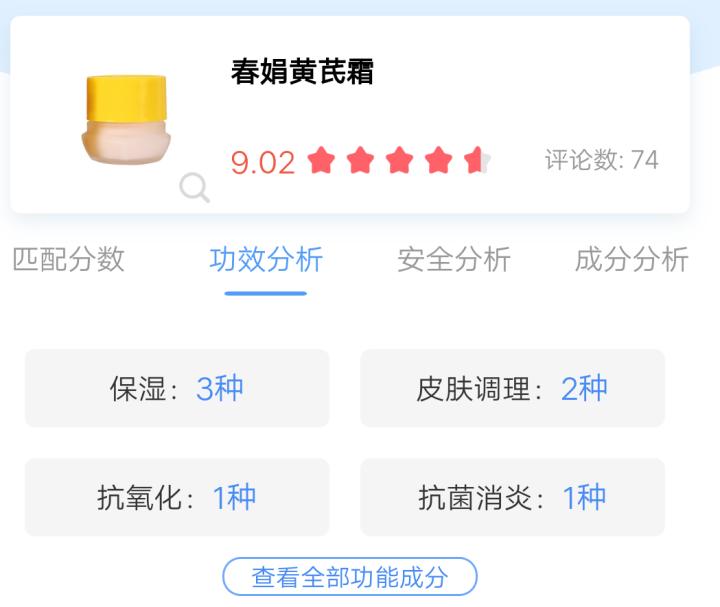Open 抗氧化 1种 ingredient details
This screenshot has width=720, height=607.
pos(177,497)
